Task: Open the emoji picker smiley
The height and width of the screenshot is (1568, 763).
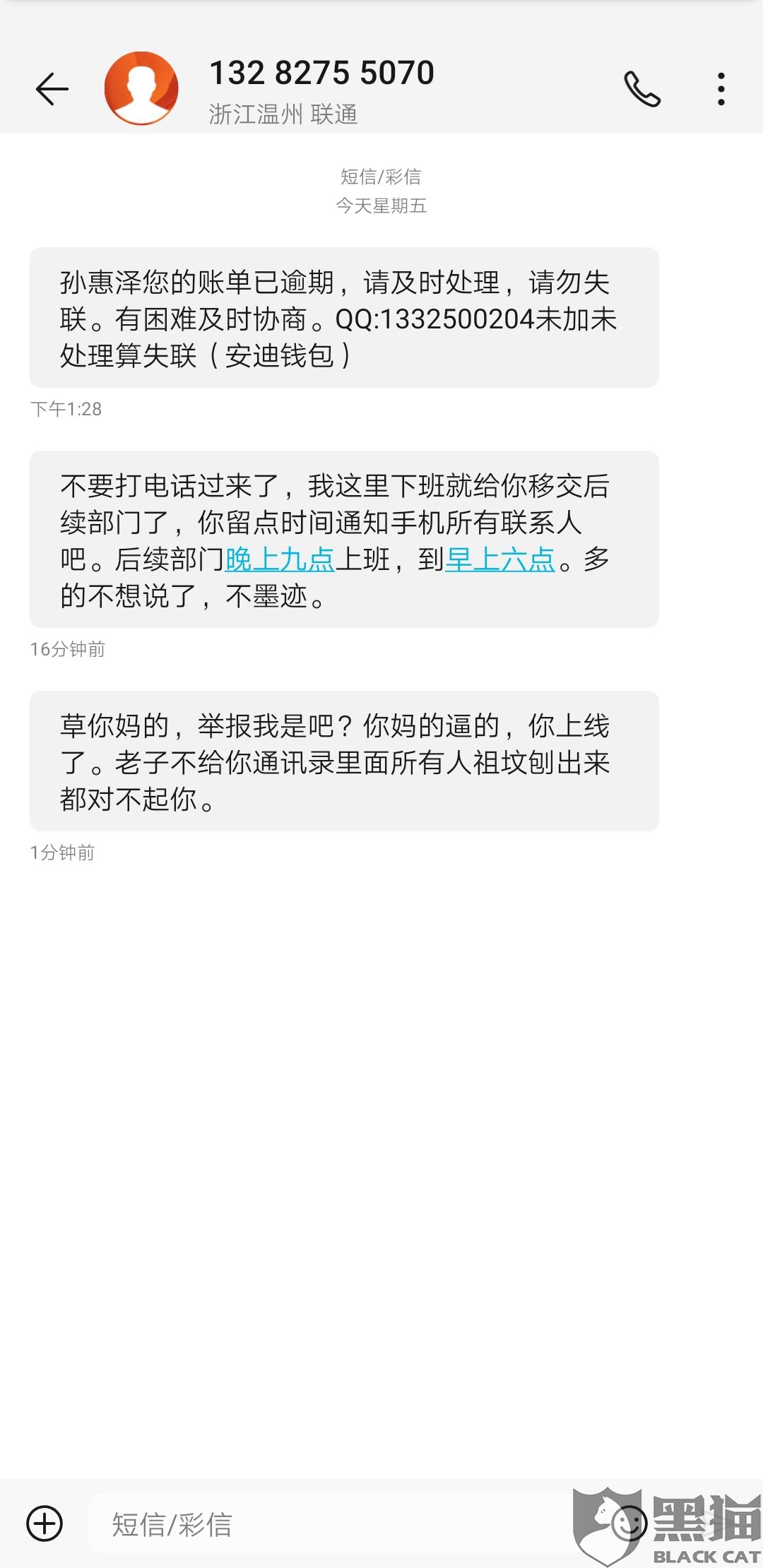Action: pos(629,1524)
